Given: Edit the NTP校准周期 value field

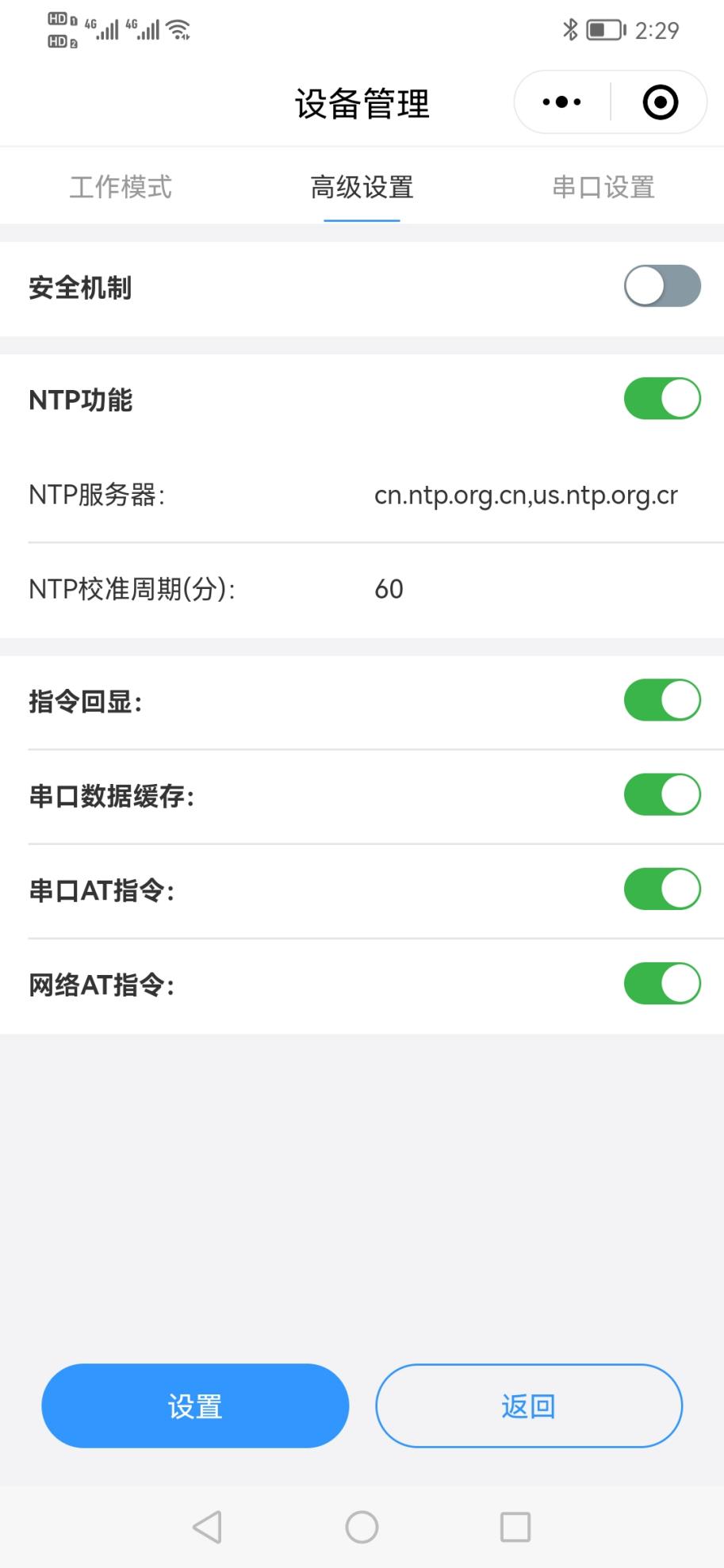Looking at the screenshot, I should click(x=526, y=589).
